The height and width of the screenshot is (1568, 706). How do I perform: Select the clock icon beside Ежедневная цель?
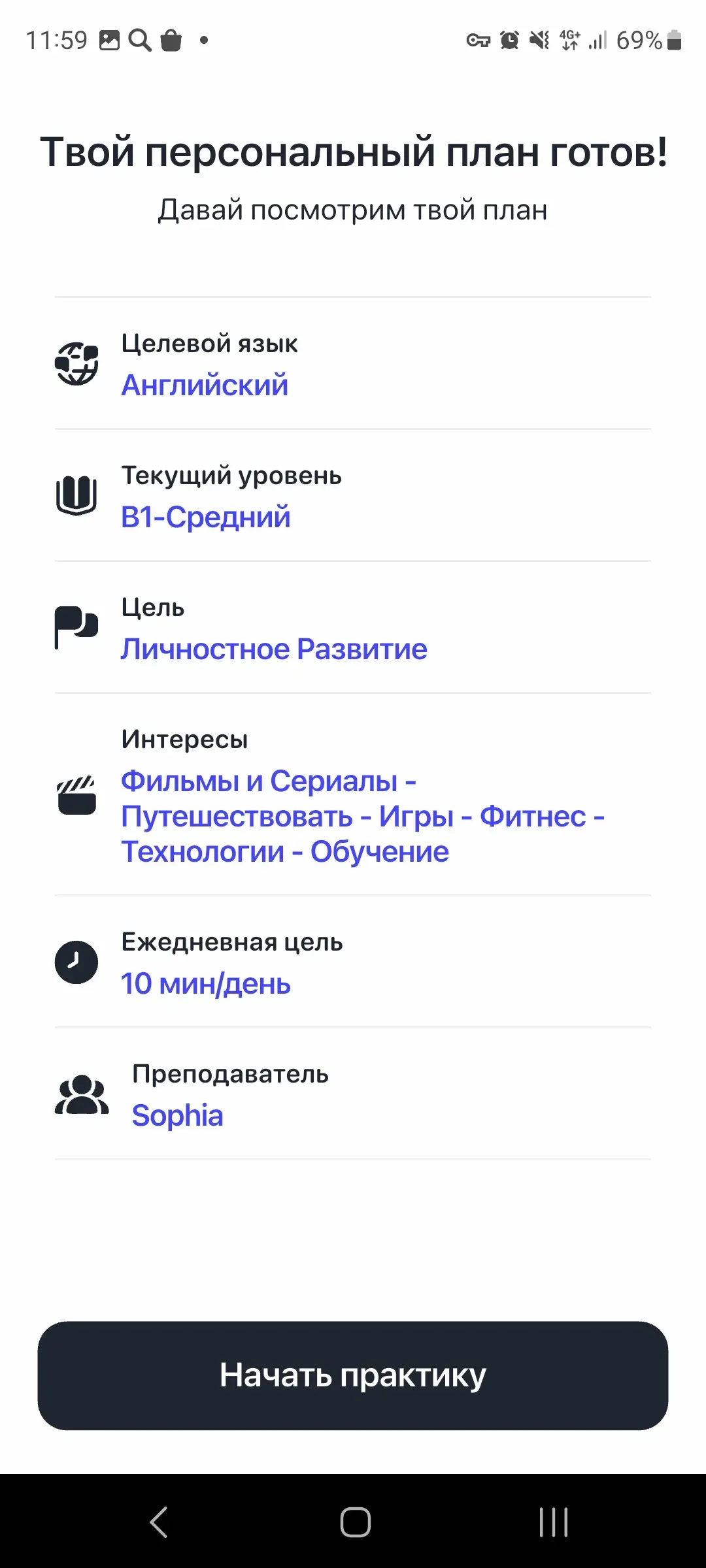pyautogui.click(x=76, y=962)
